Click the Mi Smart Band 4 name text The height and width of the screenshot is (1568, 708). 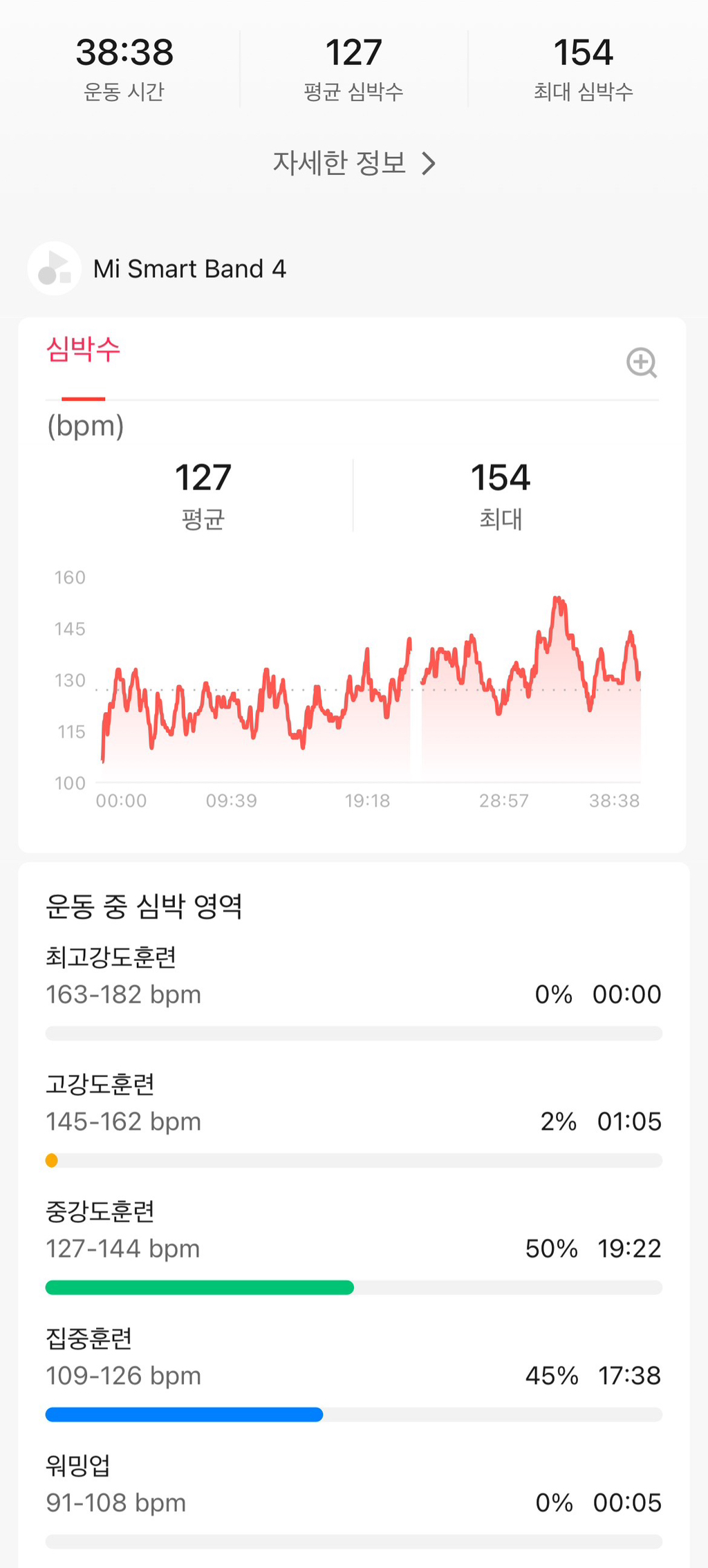click(191, 268)
